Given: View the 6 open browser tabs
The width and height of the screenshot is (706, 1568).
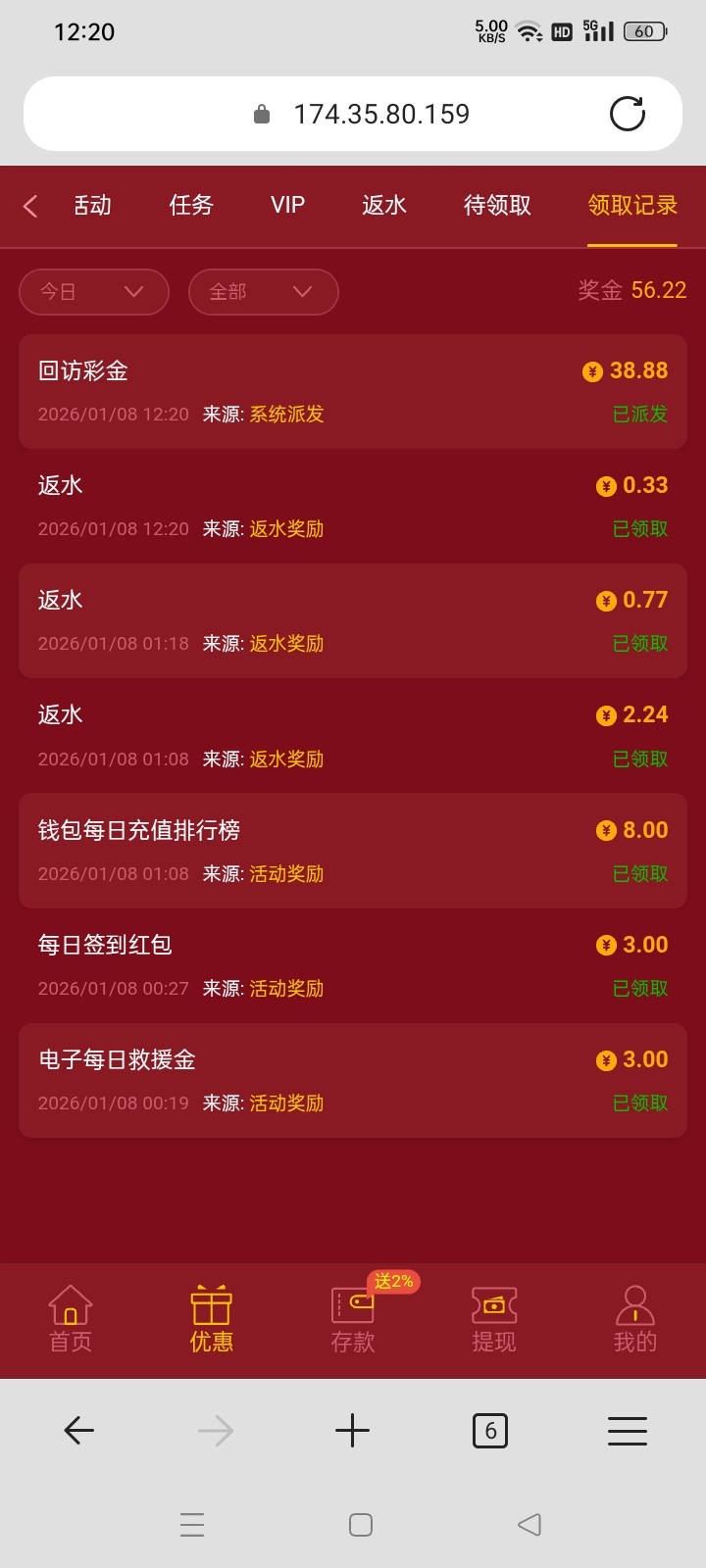Looking at the screenshot, I should pos(490,1432).
